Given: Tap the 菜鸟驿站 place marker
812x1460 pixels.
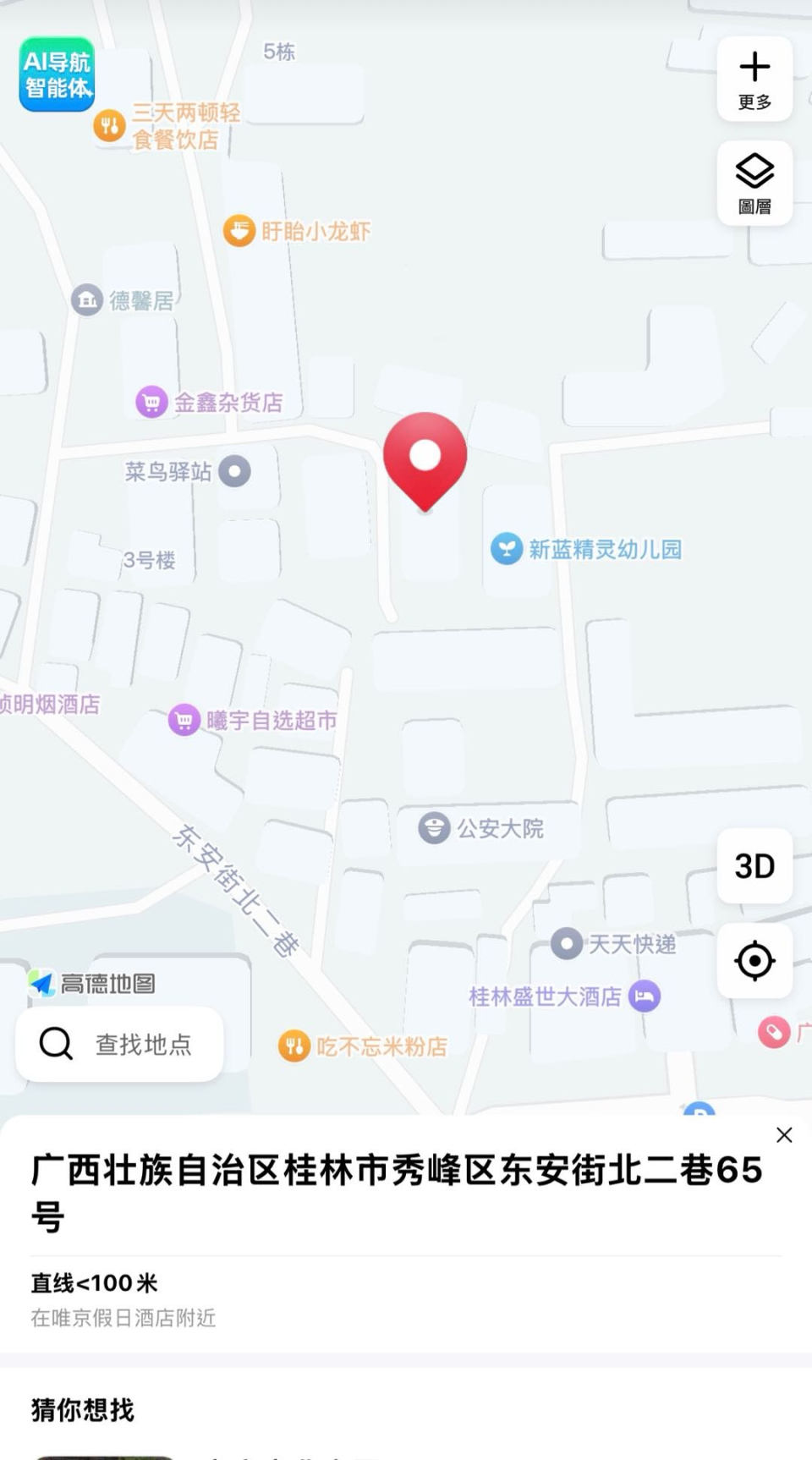Looking at the screenshot, I should [x=234, y=471].
